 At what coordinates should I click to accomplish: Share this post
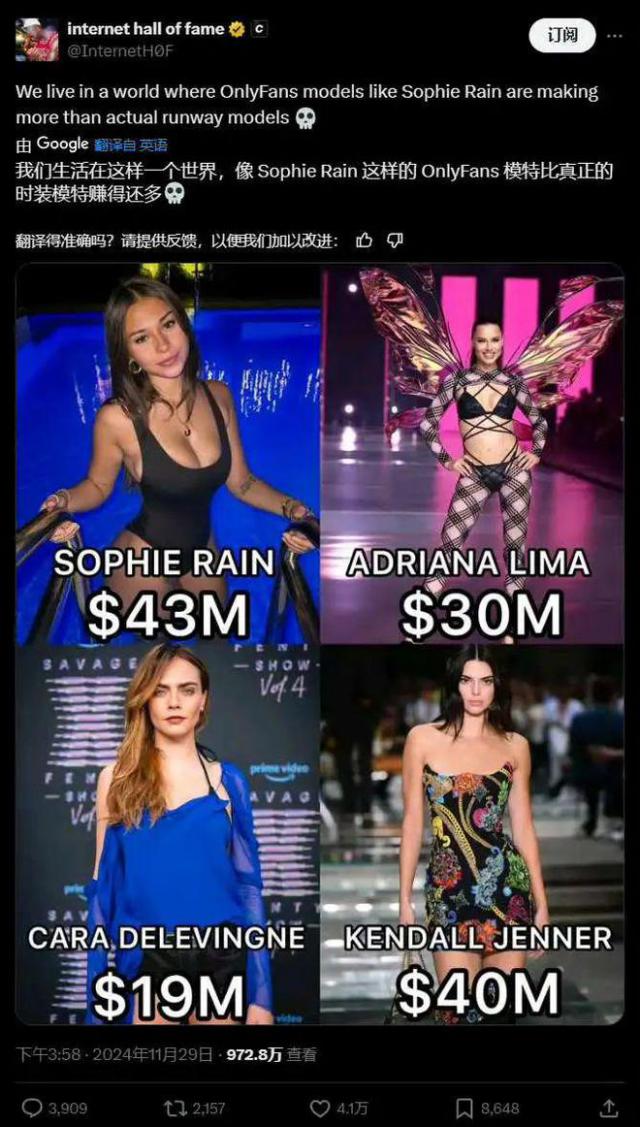click(x=608, y=1108)
